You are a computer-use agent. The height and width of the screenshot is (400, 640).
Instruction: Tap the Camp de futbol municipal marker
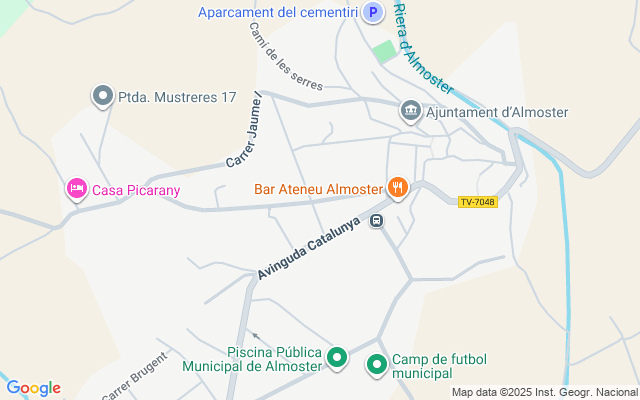pyautogui.click(x=377, y=366)
